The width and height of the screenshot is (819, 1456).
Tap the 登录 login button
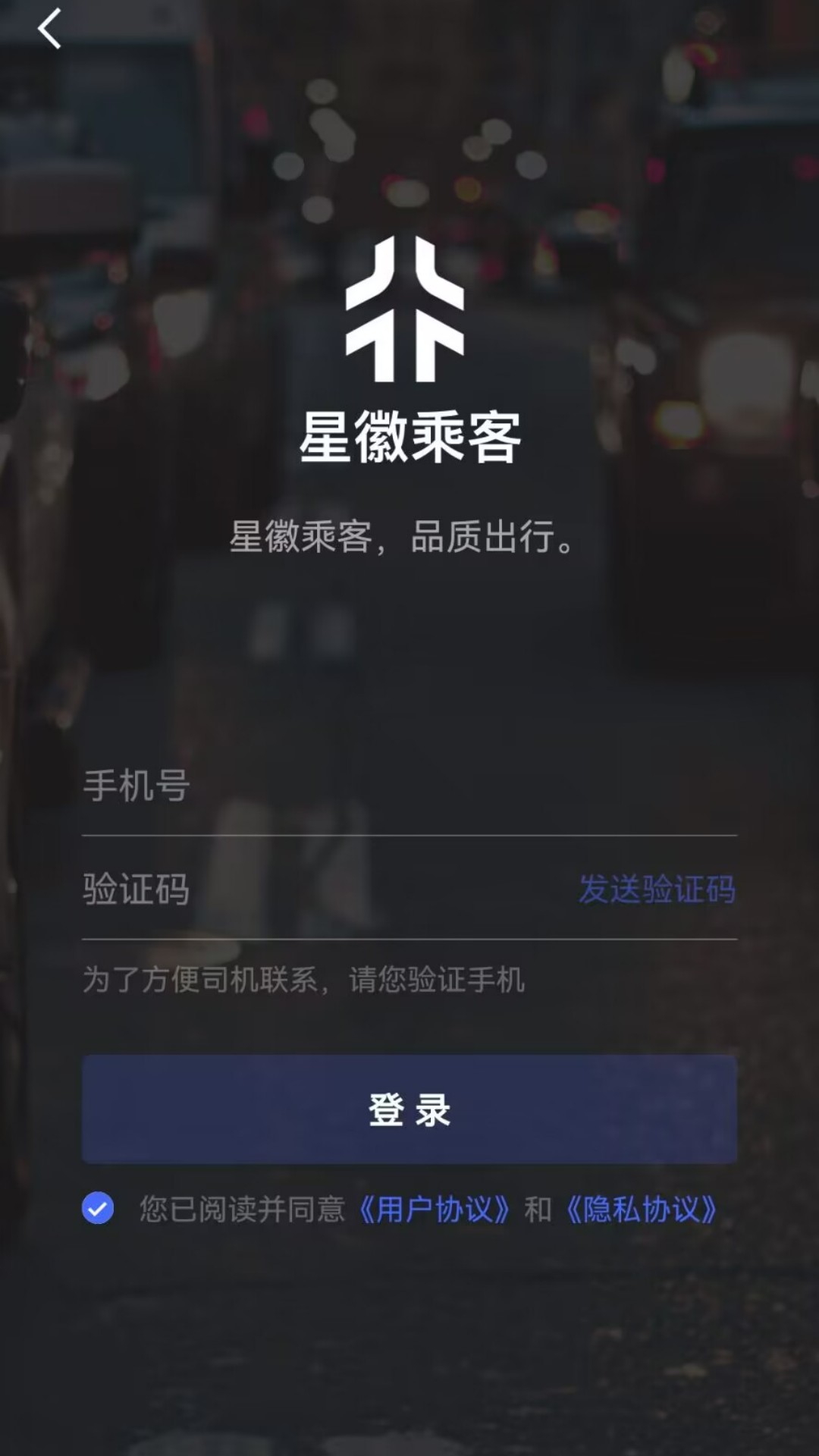pyautogui.click(x=409, y=1109)
